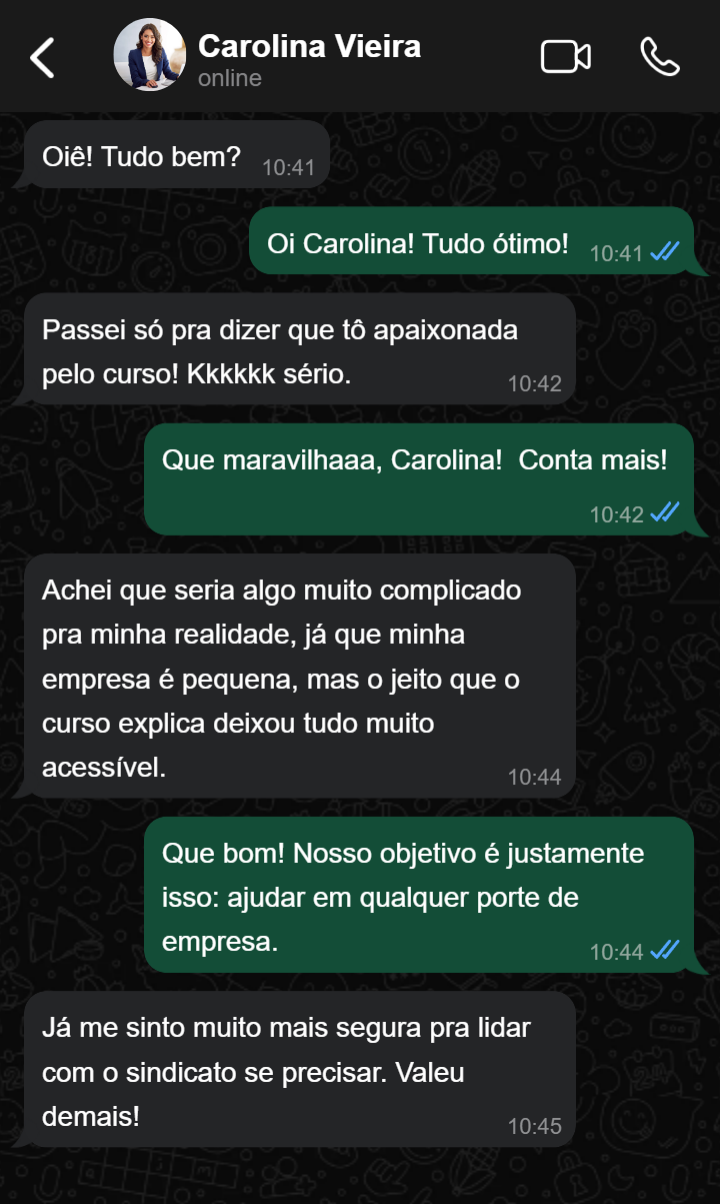Tap the back arrow to leave chat
Viewport: 720px width, 1204px height.
42,56
